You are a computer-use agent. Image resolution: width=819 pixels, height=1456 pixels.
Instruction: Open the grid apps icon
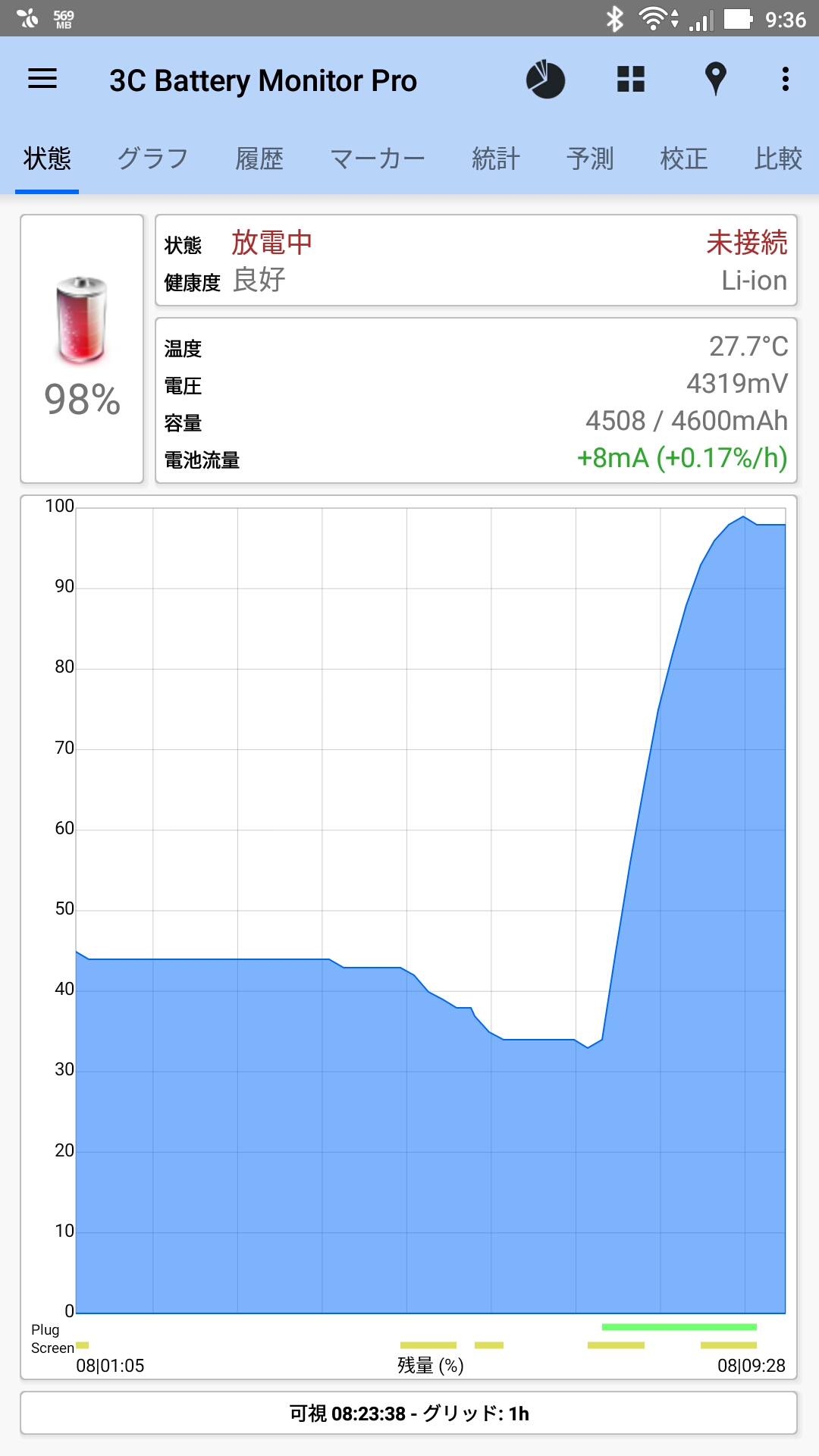[x=631, y=79]
